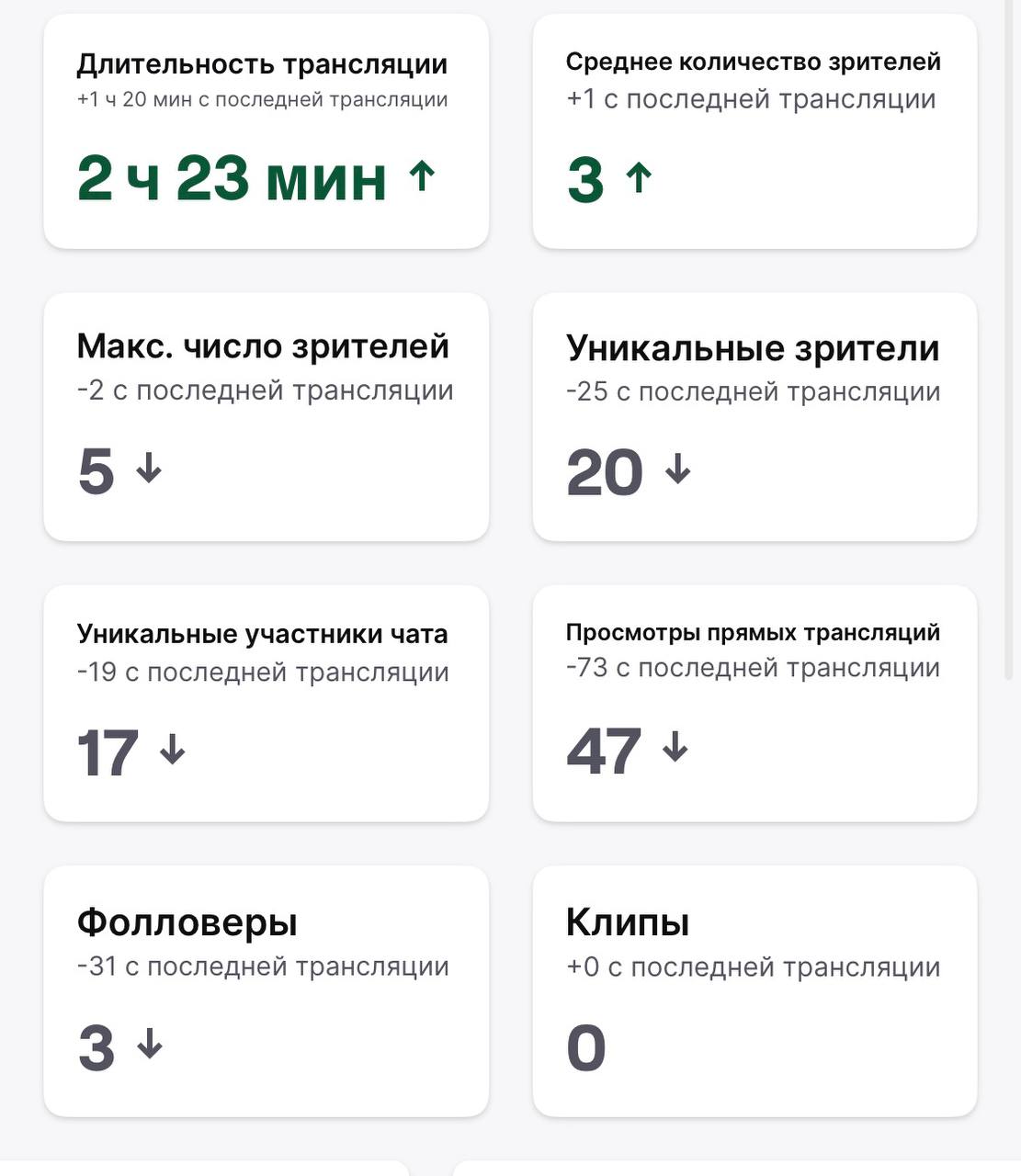Open the Среднее количество зрителей card

(754, 131)
